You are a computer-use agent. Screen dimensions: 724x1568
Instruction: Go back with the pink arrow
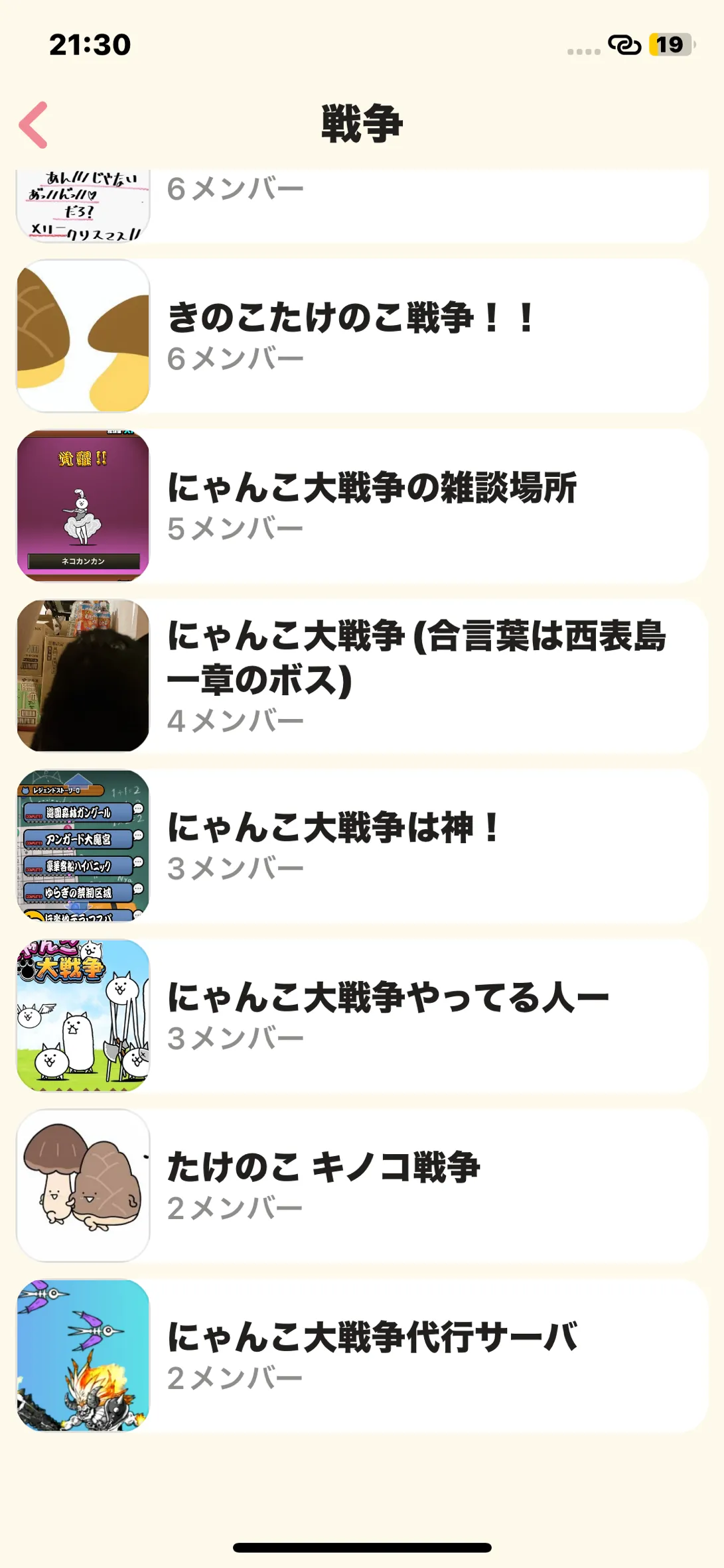click(34, 125)
